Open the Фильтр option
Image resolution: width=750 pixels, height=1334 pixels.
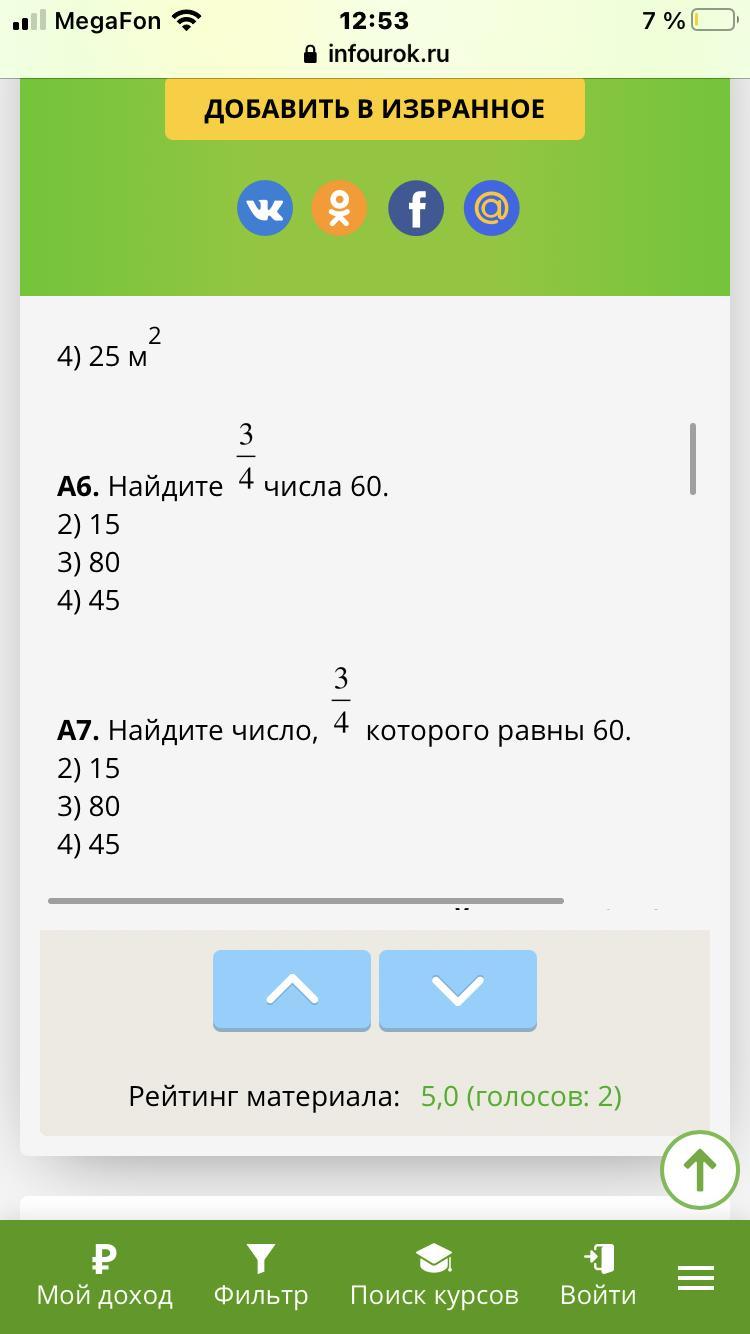coord(261,1276)
